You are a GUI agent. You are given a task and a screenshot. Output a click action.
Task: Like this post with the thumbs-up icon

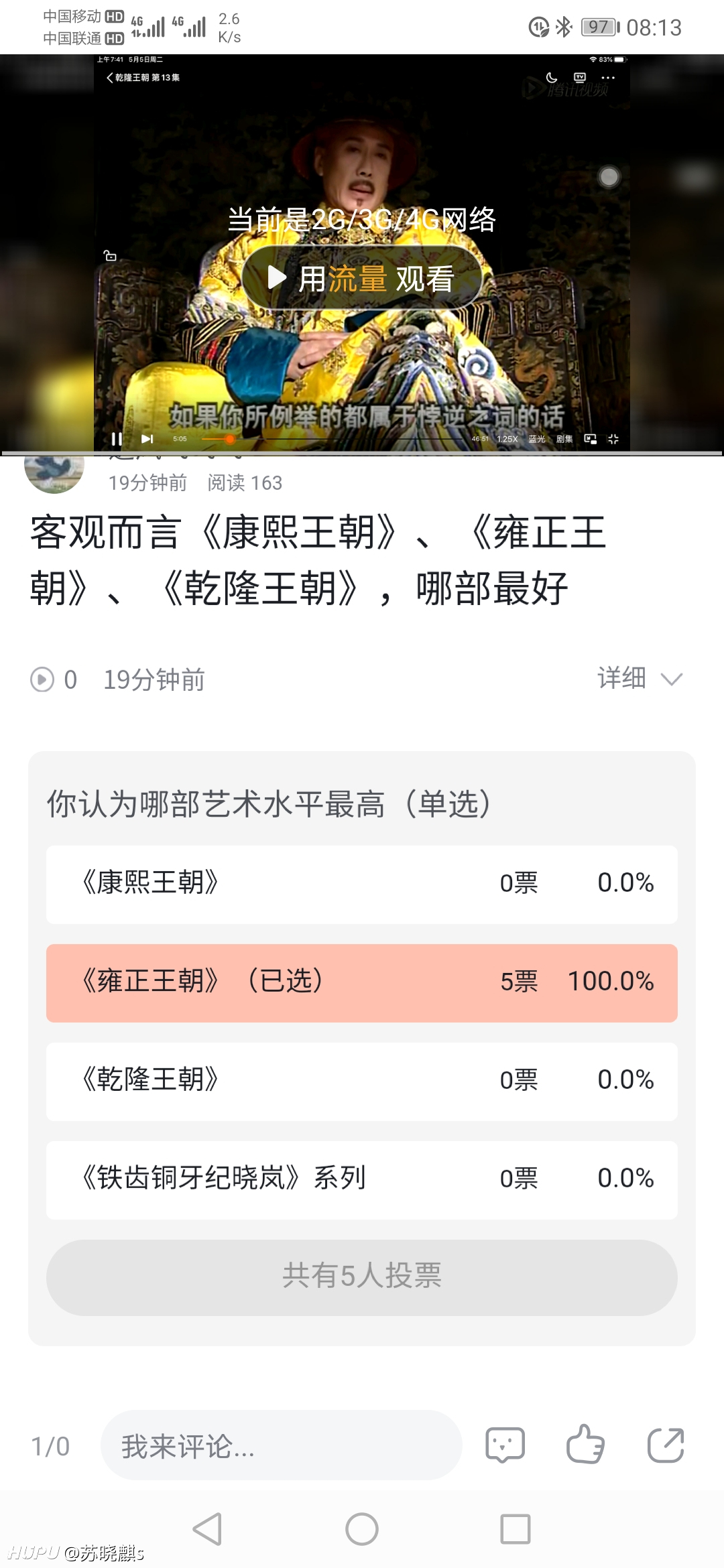[x=585, y=1444]
